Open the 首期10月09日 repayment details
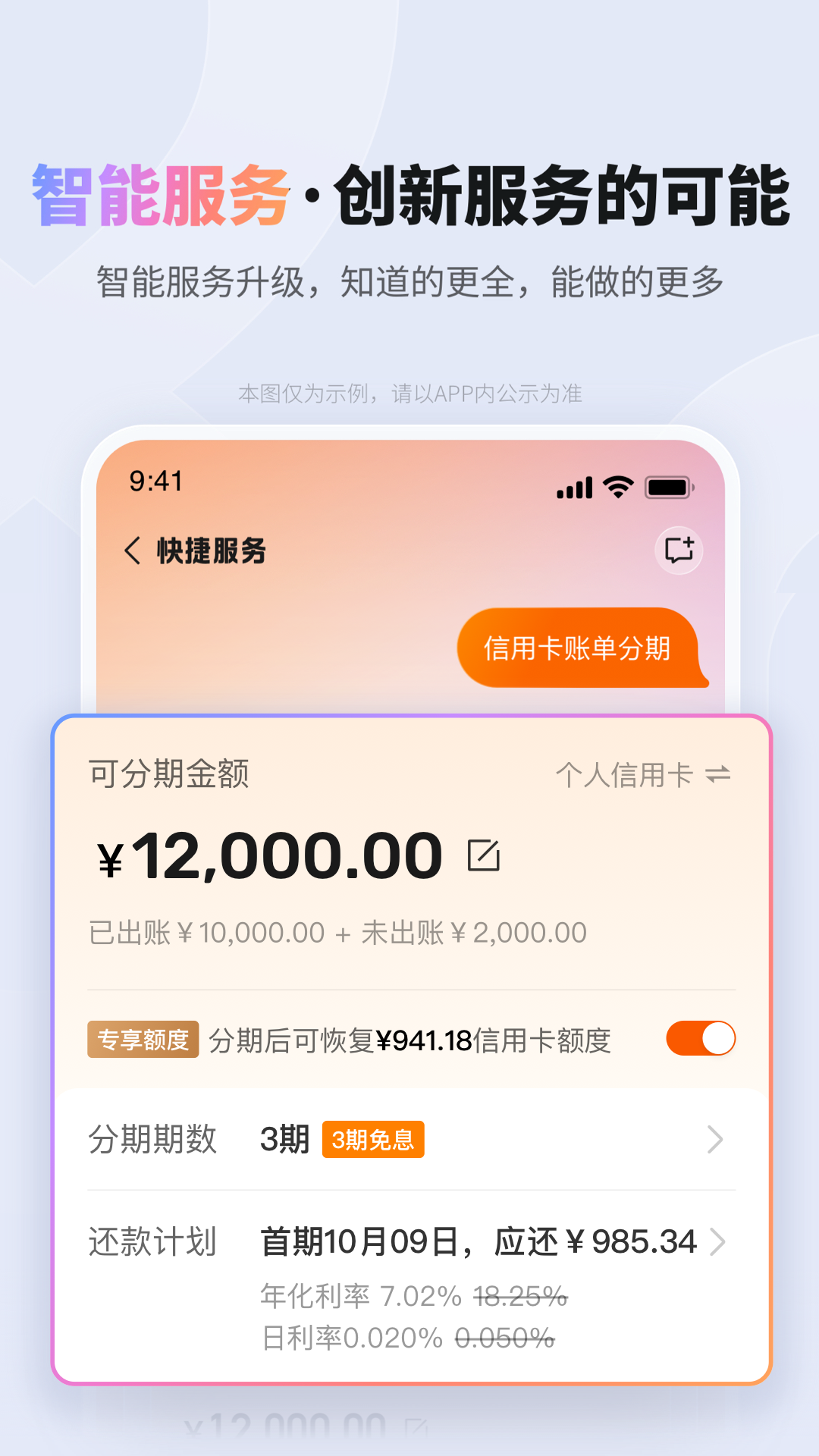 [476, 1241]
